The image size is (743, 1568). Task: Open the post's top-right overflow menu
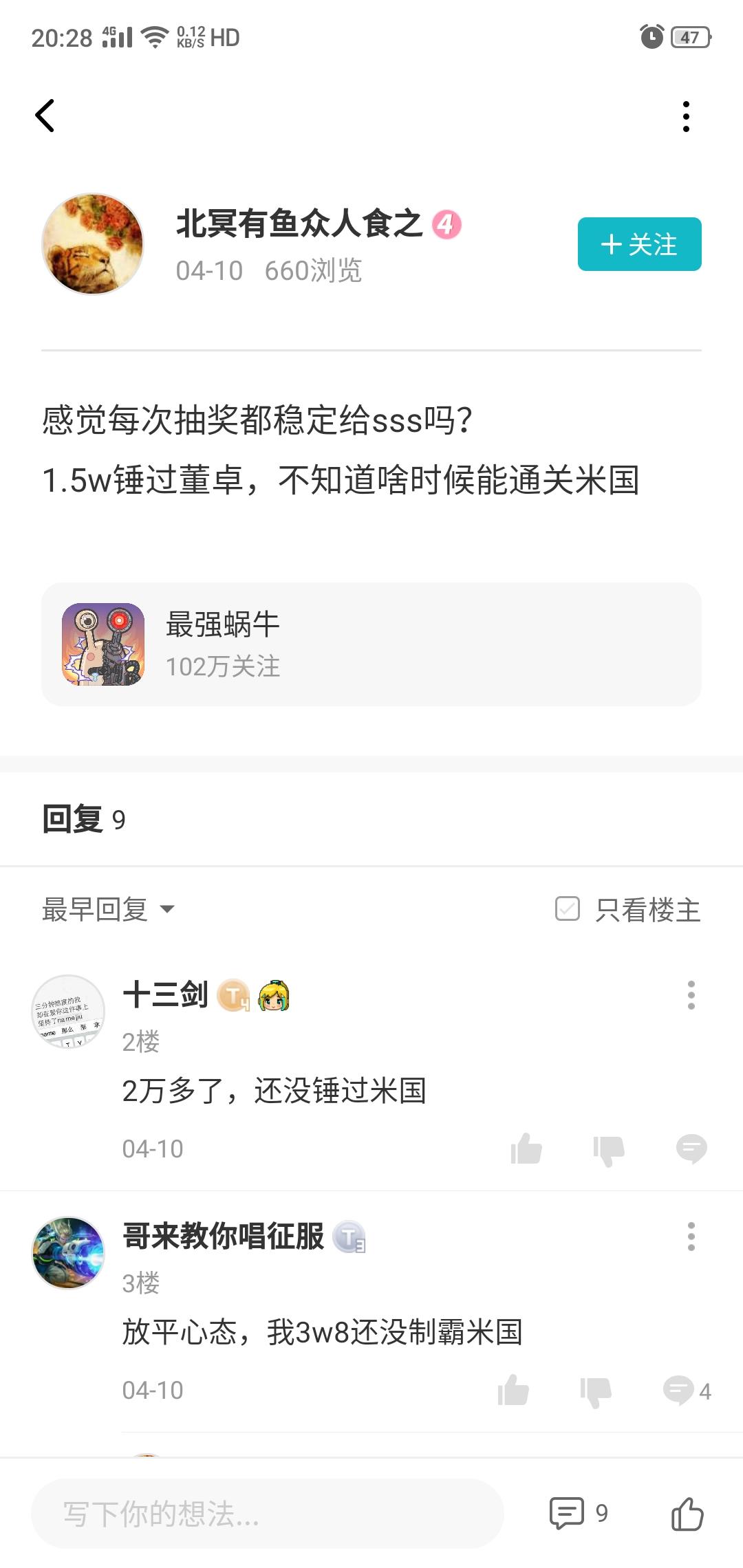click(685, 116)
